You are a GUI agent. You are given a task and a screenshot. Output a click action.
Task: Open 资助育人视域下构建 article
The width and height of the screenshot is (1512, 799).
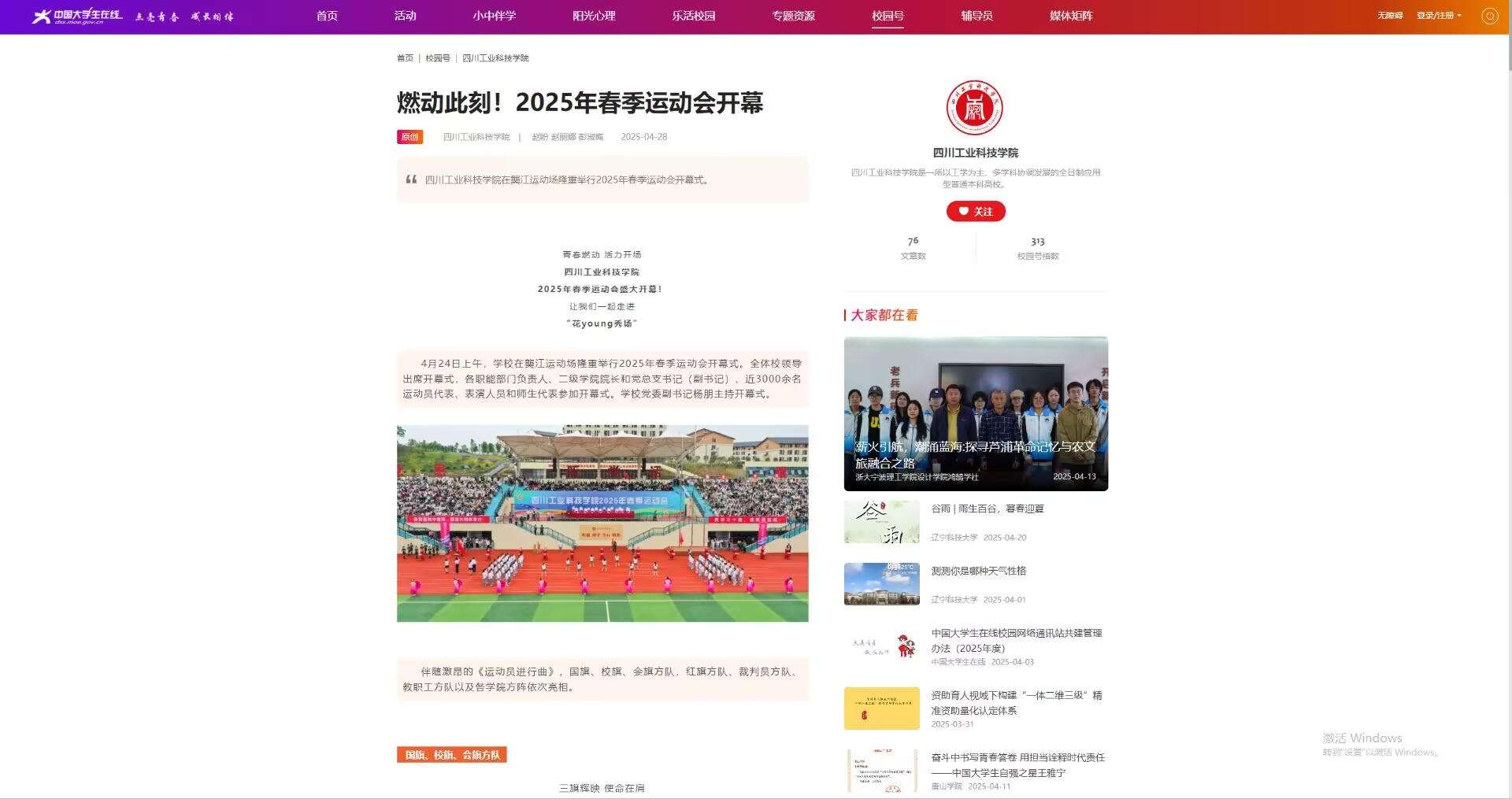pyautogui.click(x=1016, y=702)
